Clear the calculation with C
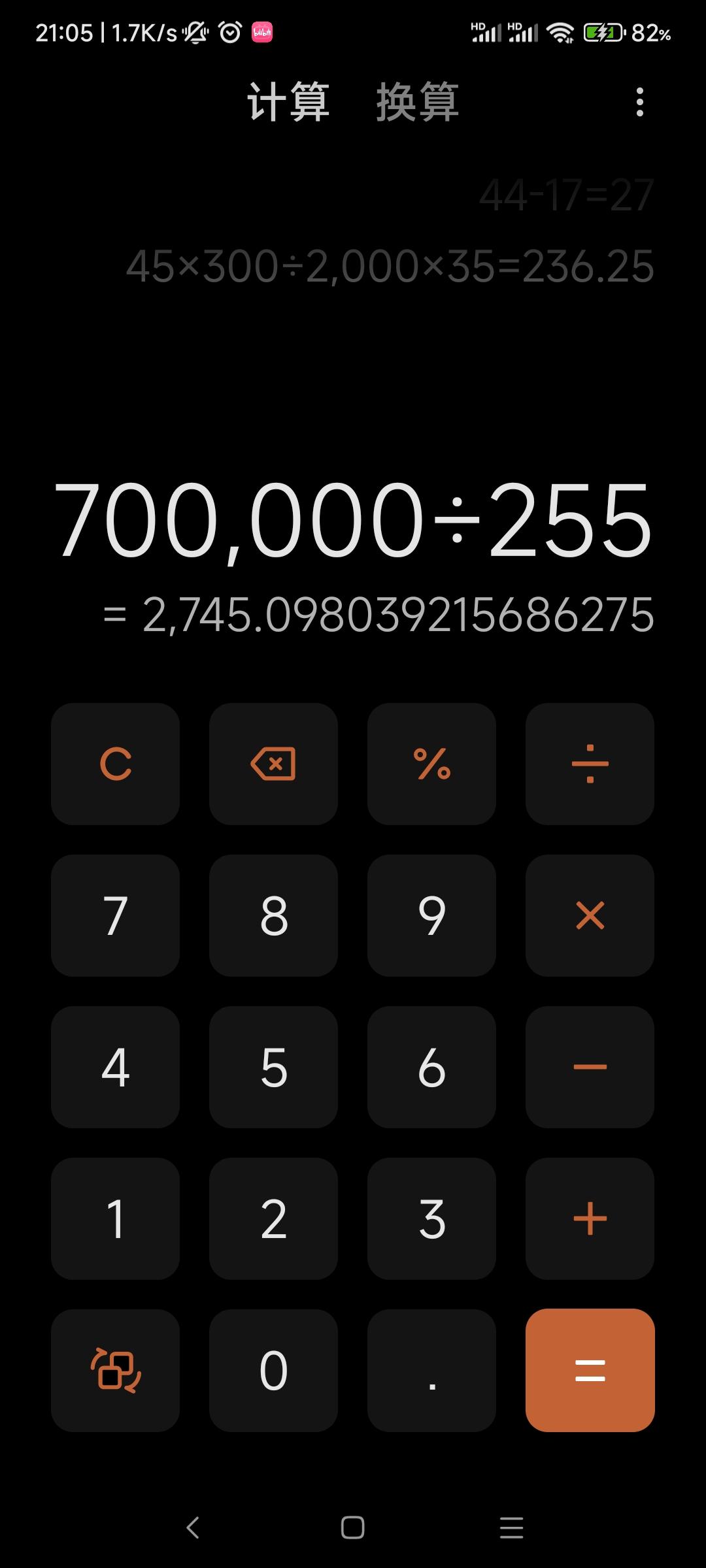706x1568 pixels. [x=116, y=764]
